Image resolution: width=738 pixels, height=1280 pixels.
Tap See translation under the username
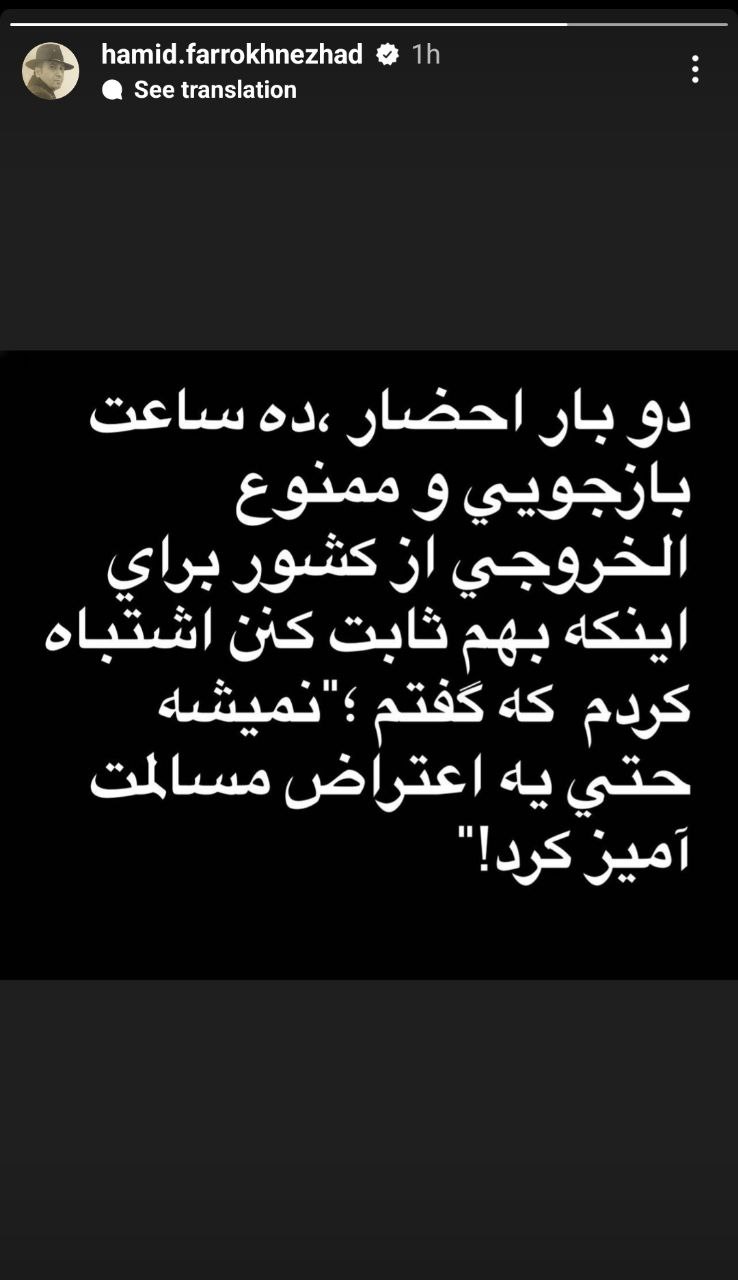click(x=214, y=90)
